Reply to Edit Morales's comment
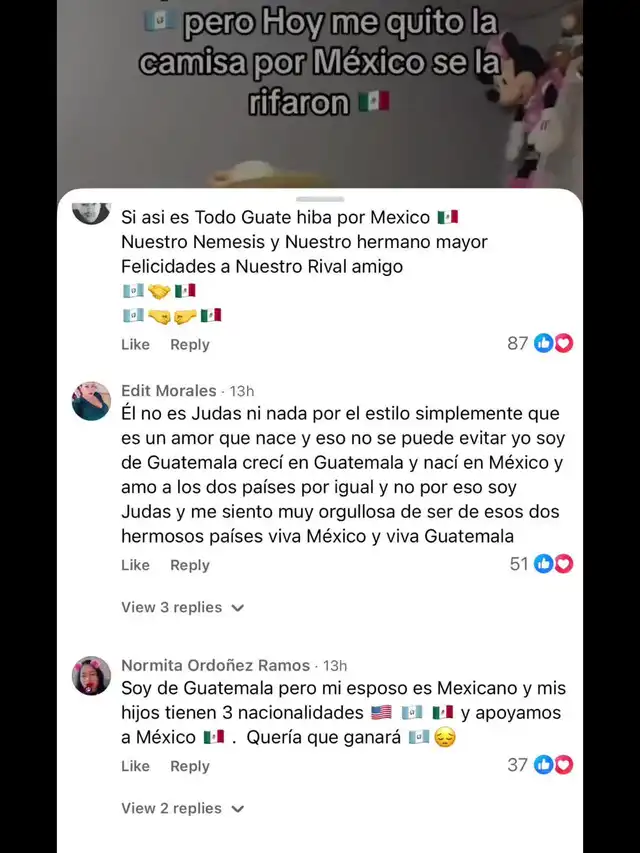The height and width of the screenshot is (853, 640). [x=189, y=565]
